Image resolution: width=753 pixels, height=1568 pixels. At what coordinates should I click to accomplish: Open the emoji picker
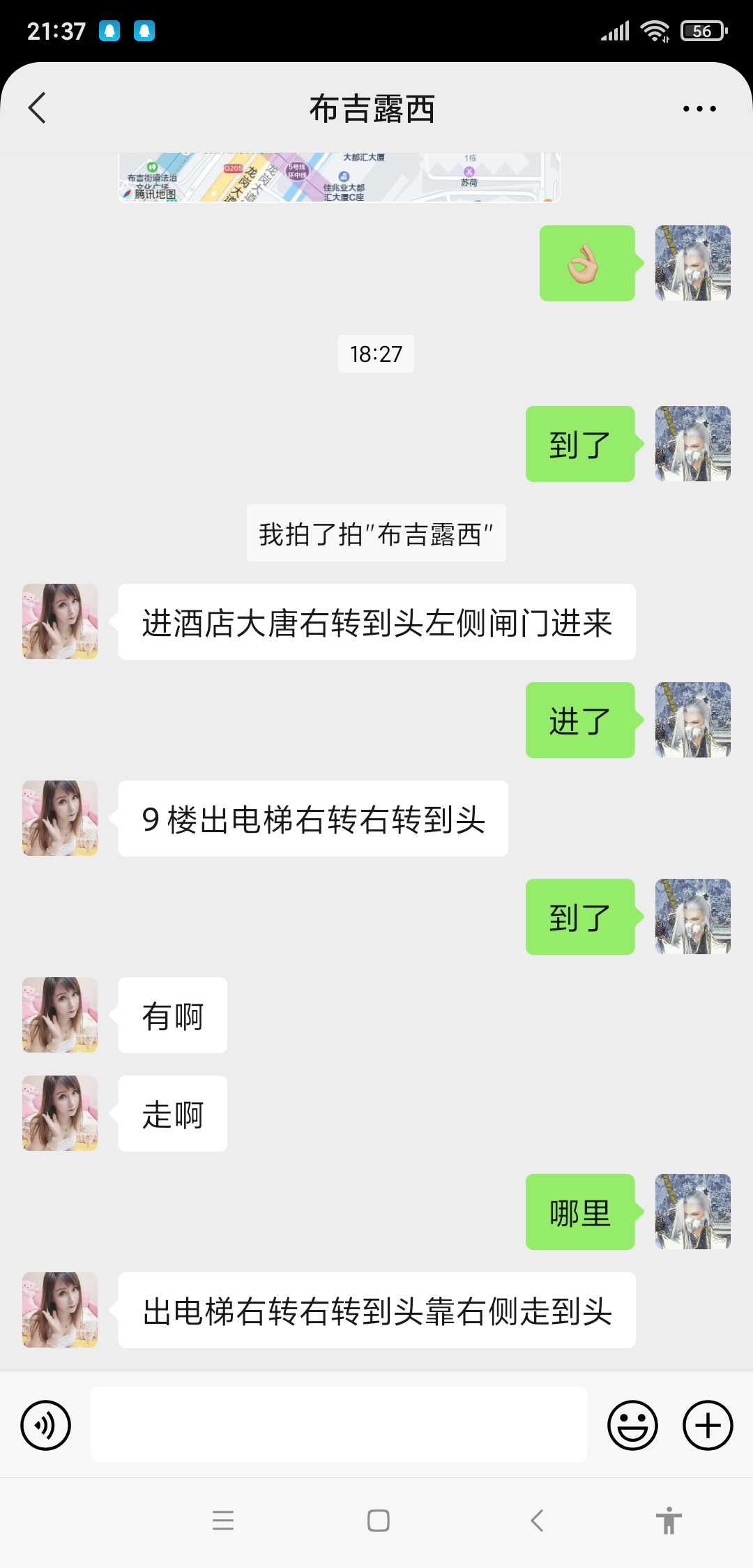point(632,1424)
